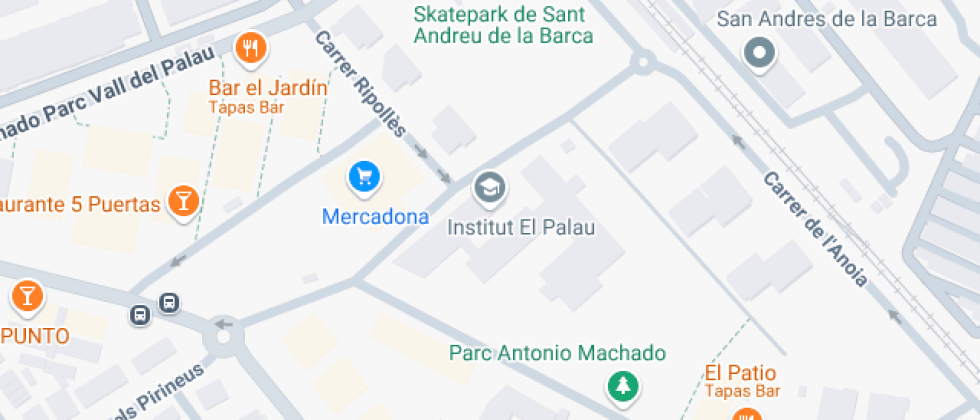Viewport: 980px width, 420px height.
Task: Open the Parc Antonio Machado tree marker
Action: (x=624, y=385)
